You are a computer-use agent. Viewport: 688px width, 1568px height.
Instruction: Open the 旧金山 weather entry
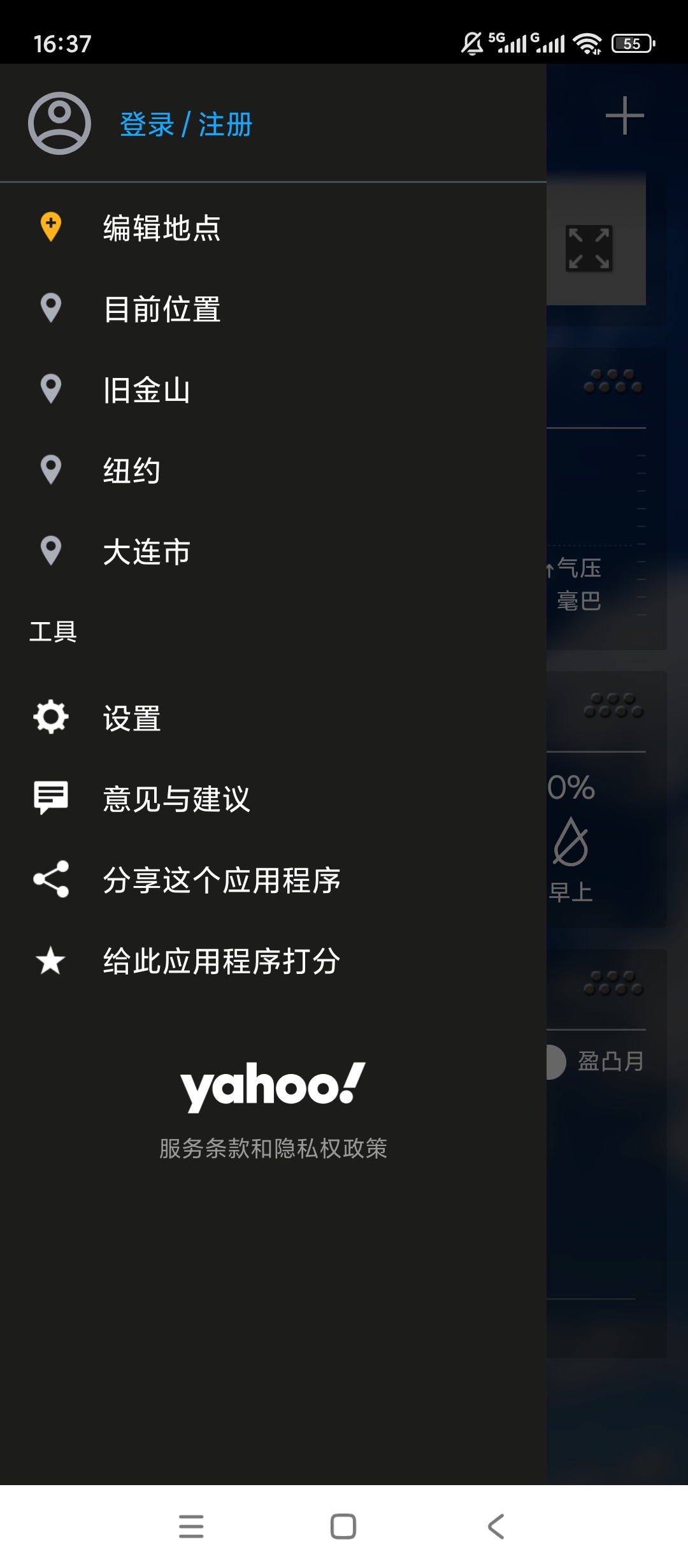(147, 391)
